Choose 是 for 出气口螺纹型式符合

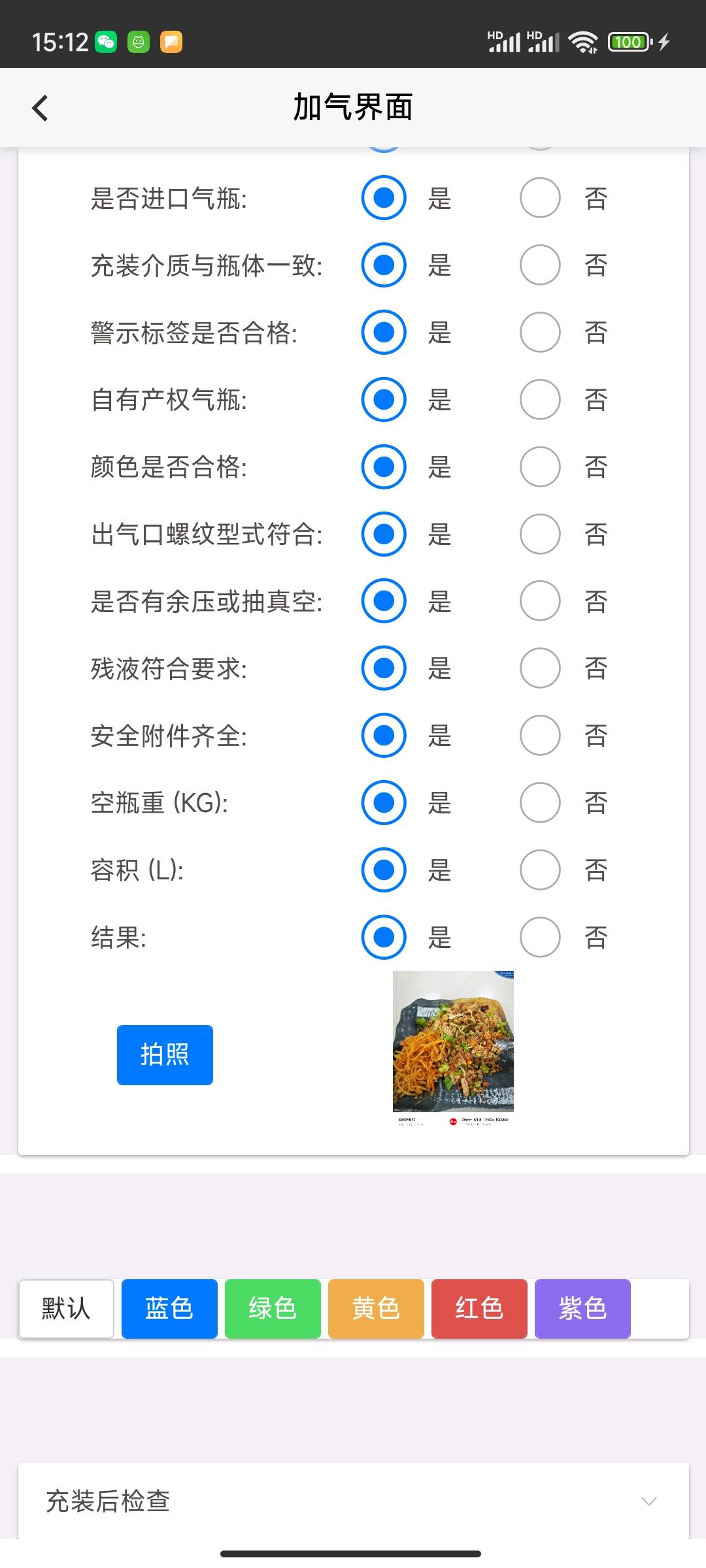(384, 534)
